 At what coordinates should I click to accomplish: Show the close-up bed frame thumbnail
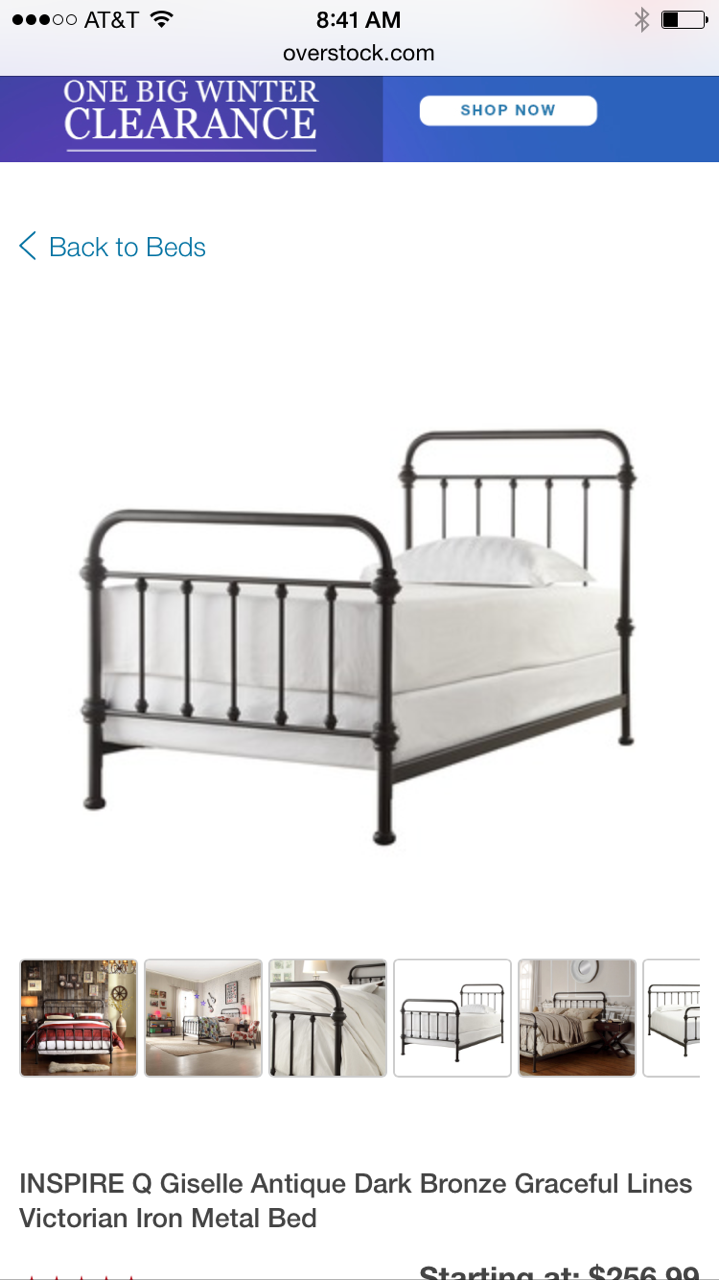click(x=327, y=1018)
